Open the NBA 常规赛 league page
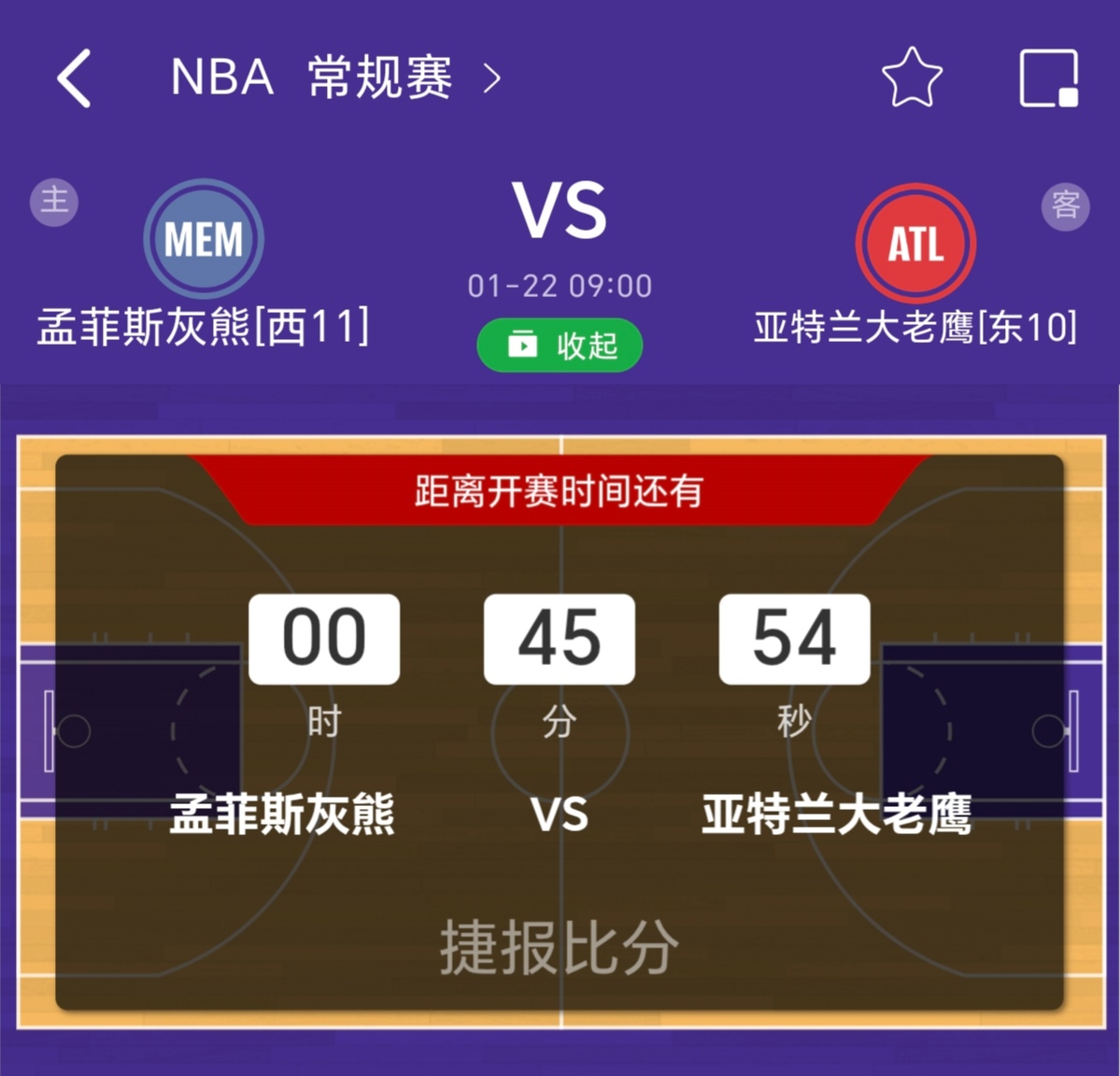1120x1076 pixels. click(334, 78)
